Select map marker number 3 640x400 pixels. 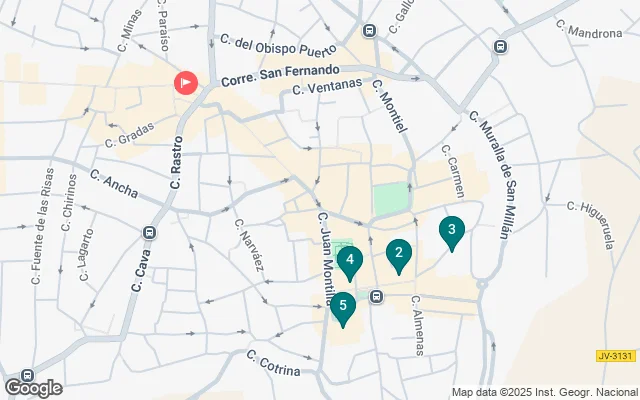(452, 231)
